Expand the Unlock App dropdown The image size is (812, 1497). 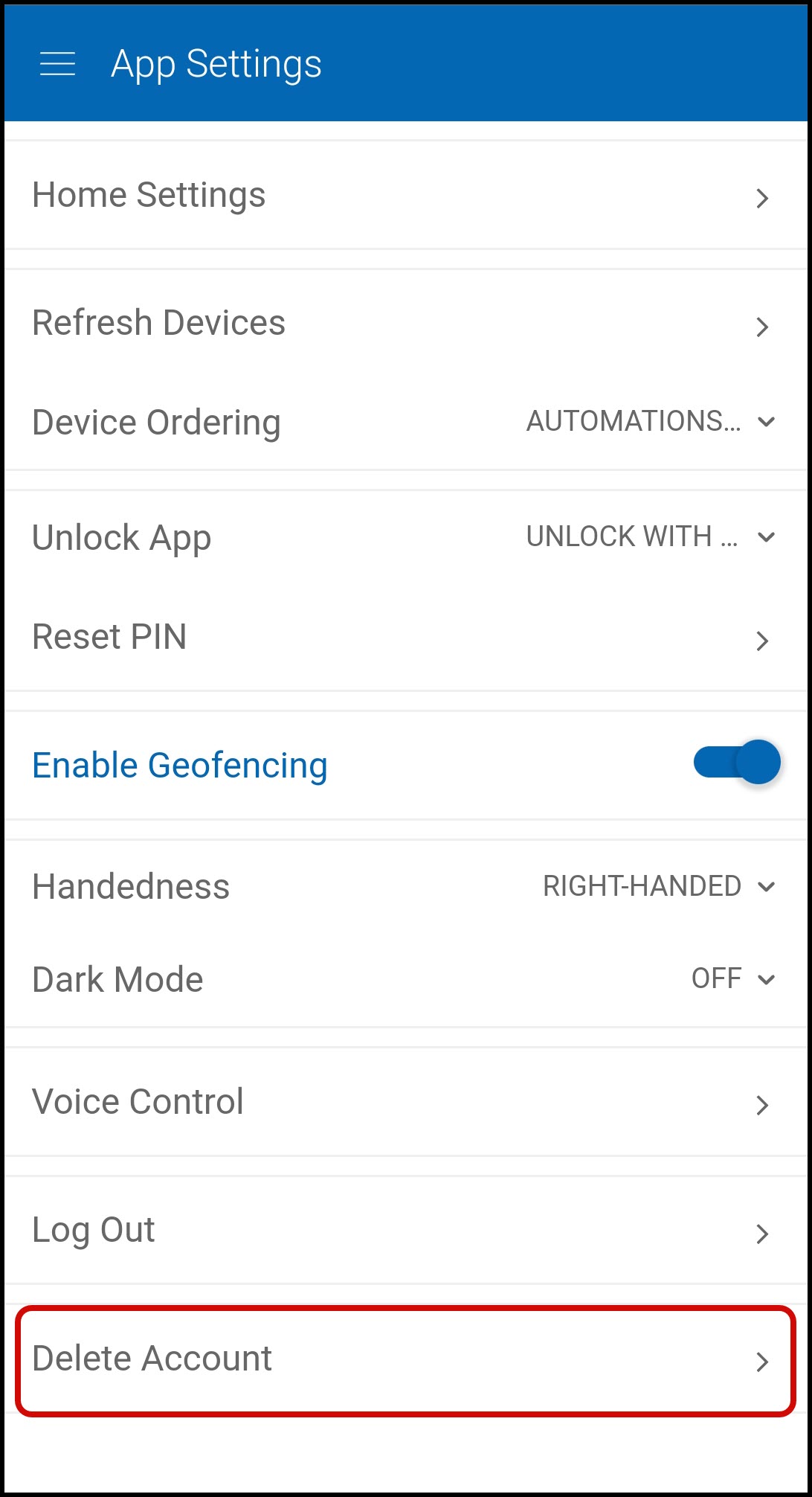(651, 537)
